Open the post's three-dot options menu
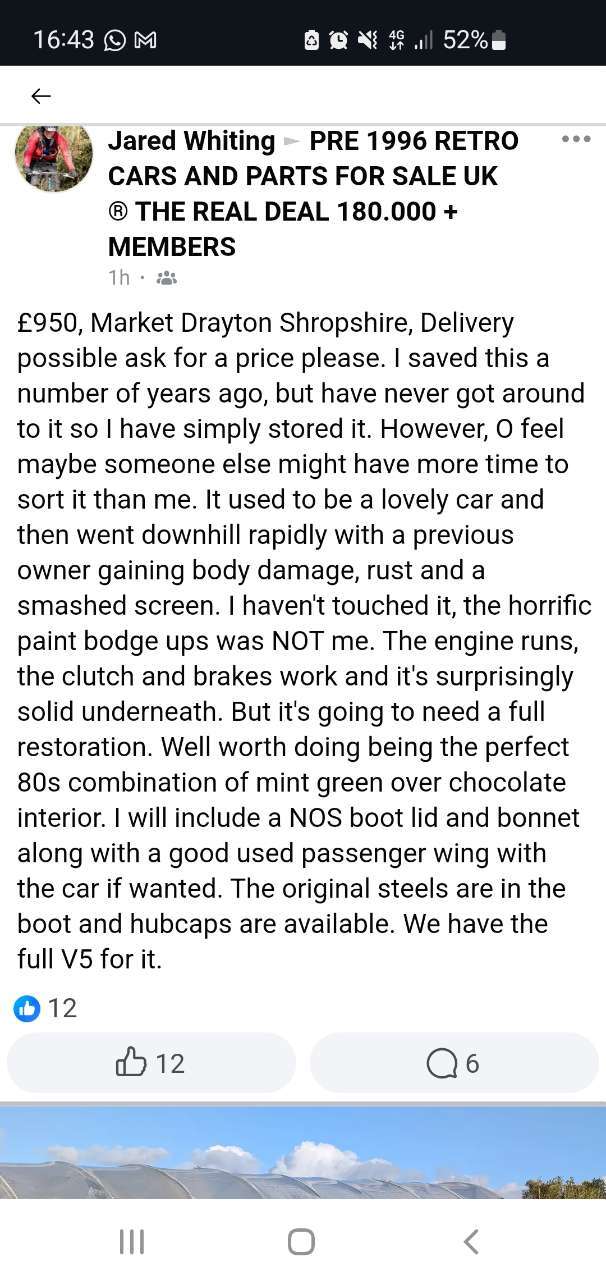606x1280 pixels. pyautogui.click(x=576, y=139)
